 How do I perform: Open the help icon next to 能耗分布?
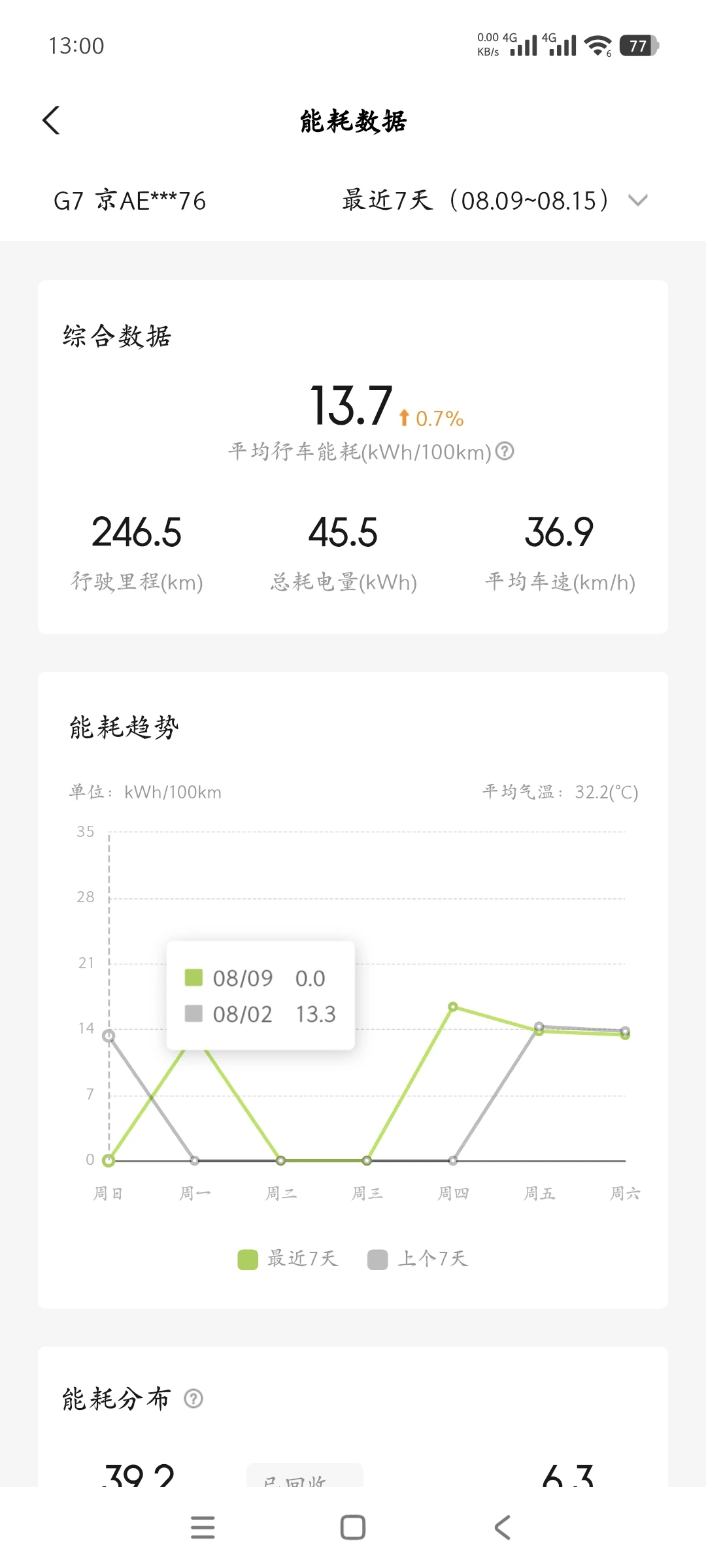pos(193,1399)
